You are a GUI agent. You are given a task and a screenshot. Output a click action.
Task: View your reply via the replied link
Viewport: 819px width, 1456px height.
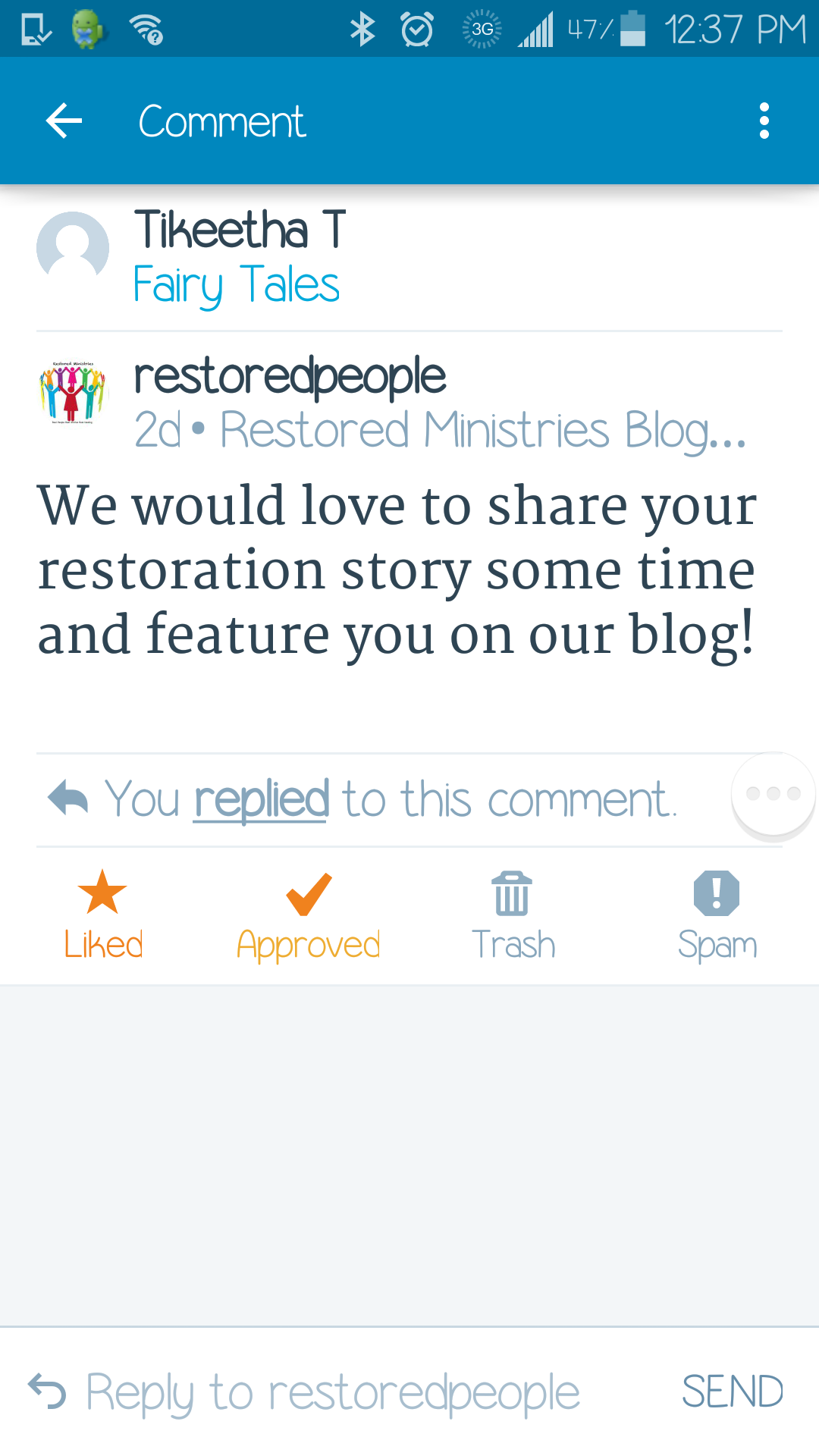(x=261, y=799)
